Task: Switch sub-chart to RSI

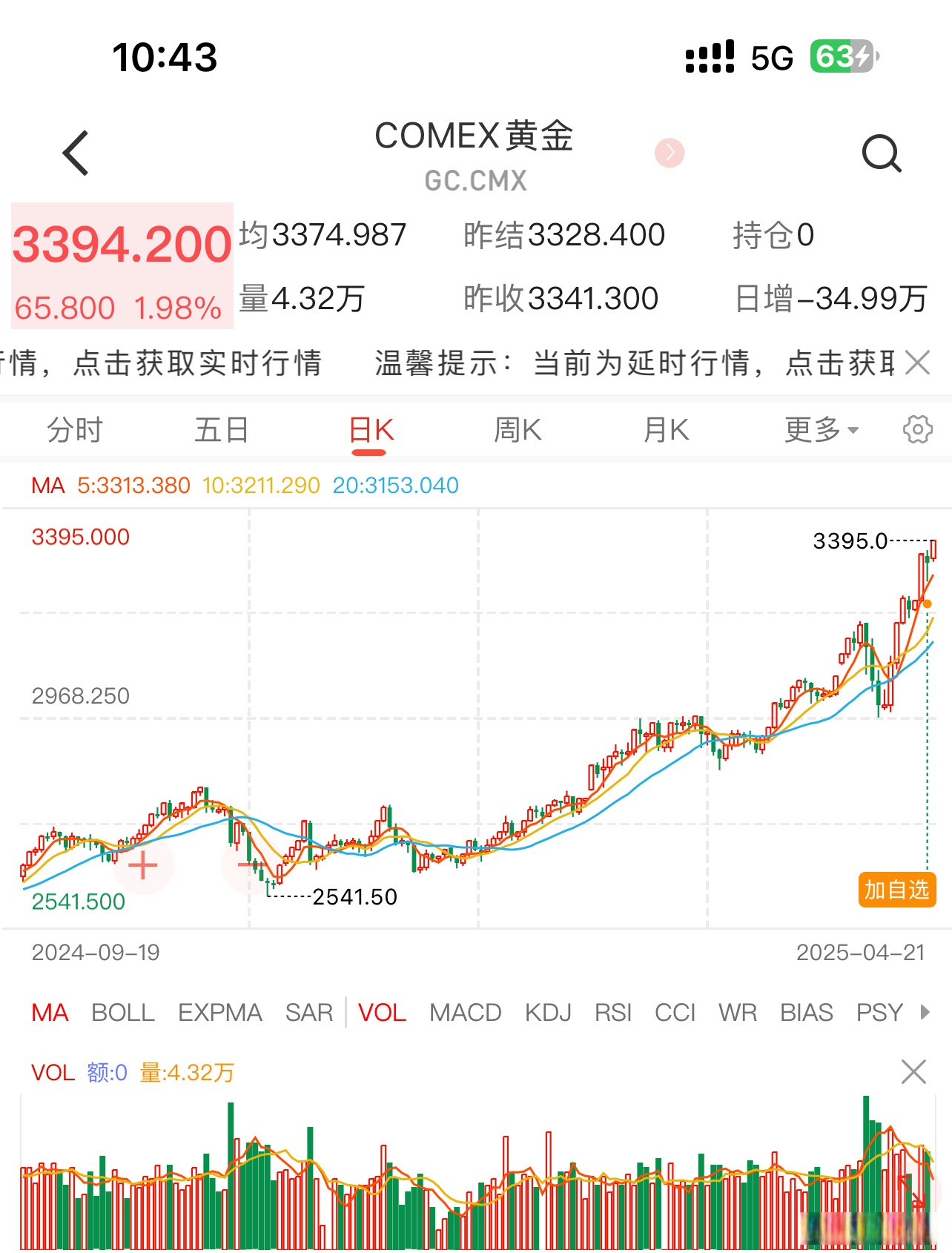Action: pyautogui.click(x=613, y=1013)
